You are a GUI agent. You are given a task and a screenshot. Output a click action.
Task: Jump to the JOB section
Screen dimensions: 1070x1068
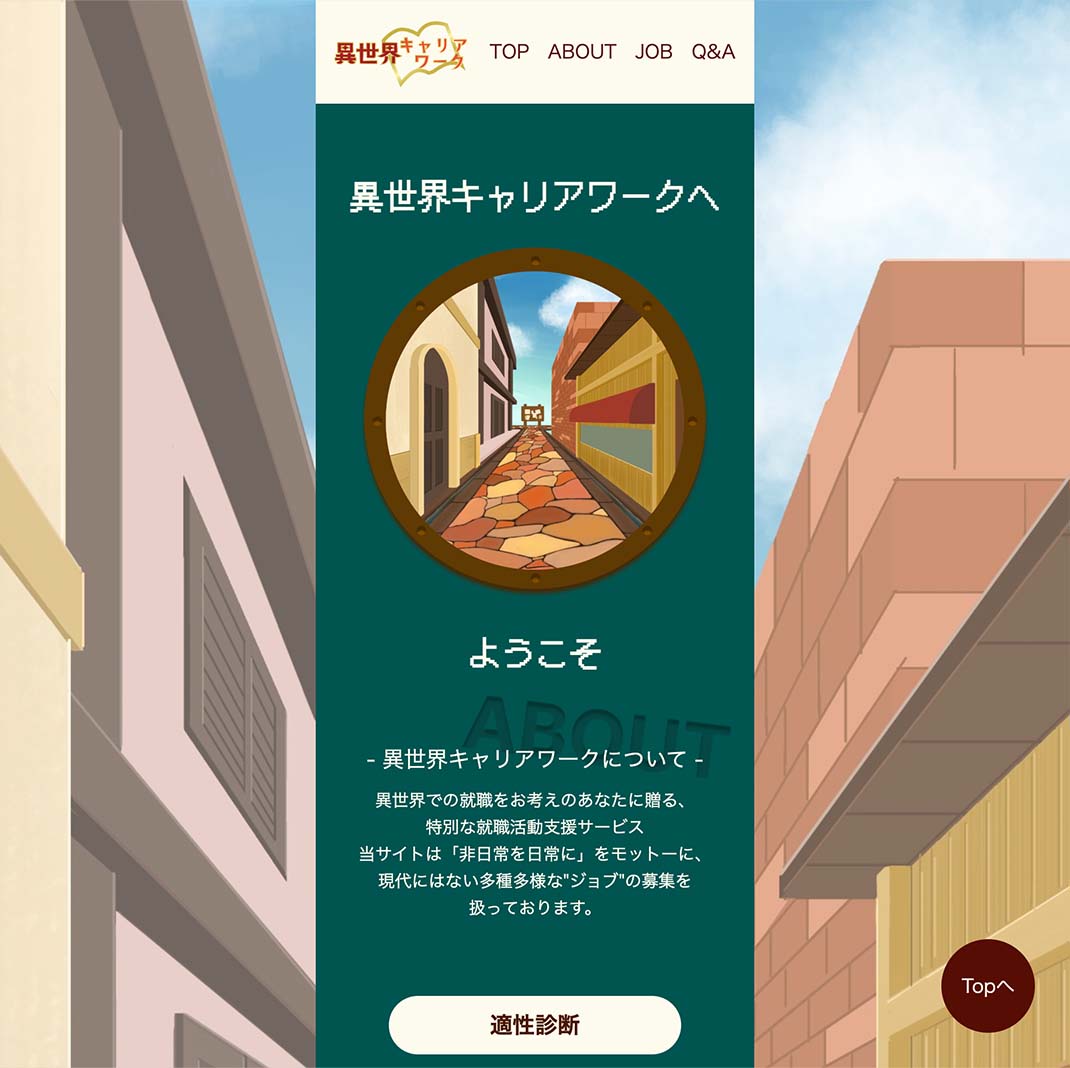(x=653, y=52)
